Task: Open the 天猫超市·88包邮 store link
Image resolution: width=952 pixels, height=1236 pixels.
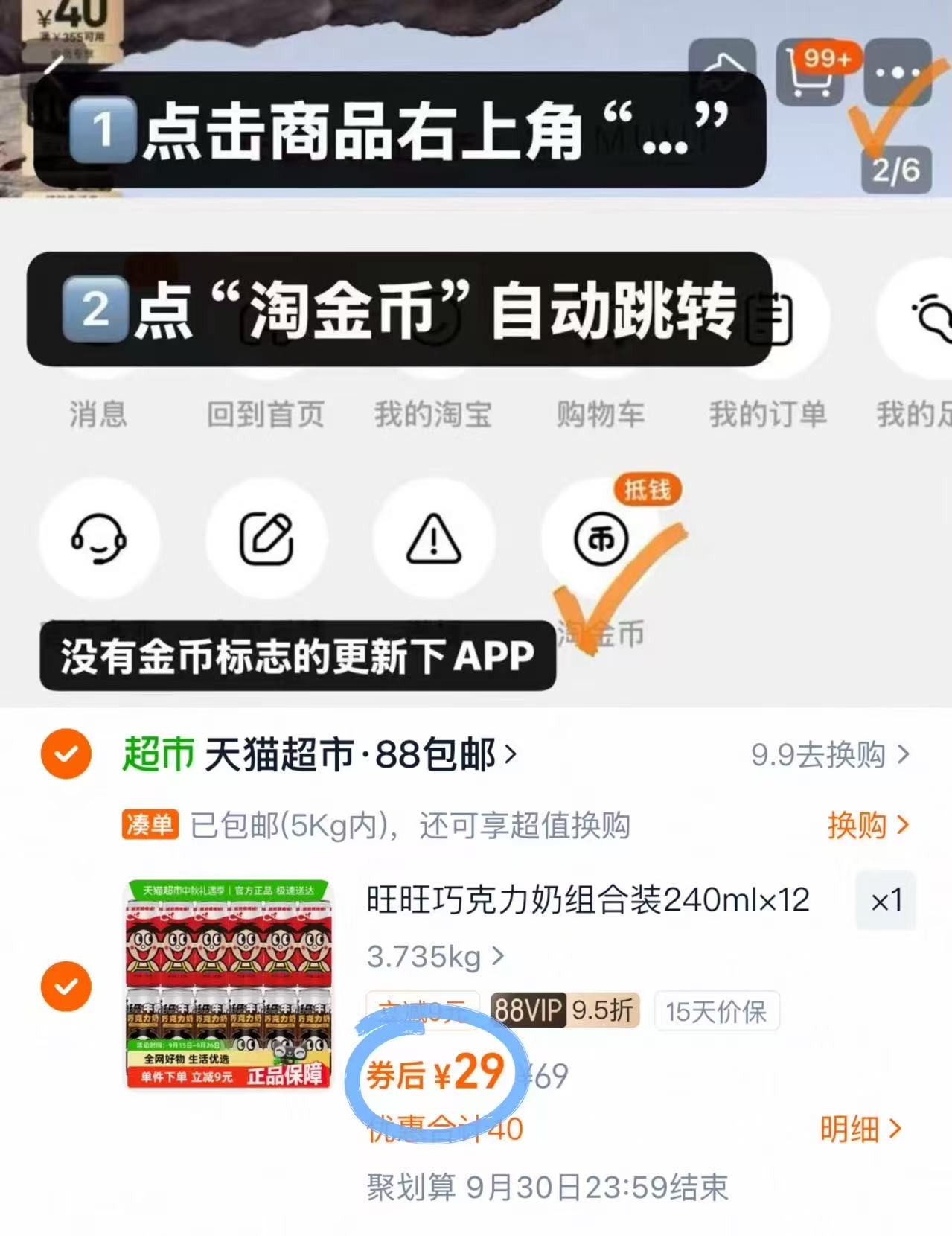Action: click(320, 754)
